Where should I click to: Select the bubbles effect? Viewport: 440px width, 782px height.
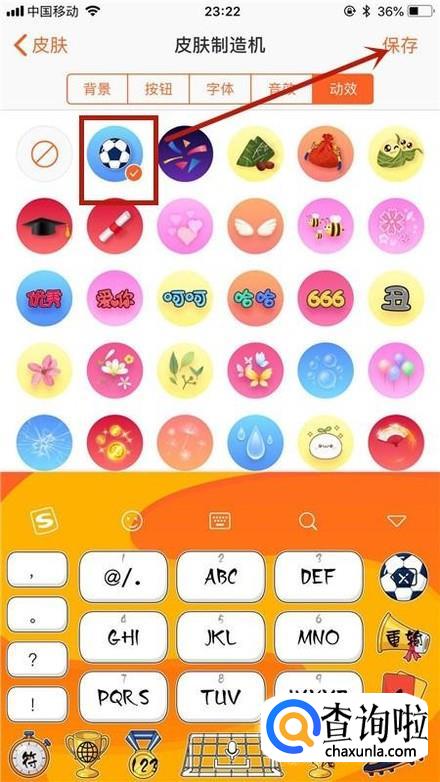tap(326, 371)
